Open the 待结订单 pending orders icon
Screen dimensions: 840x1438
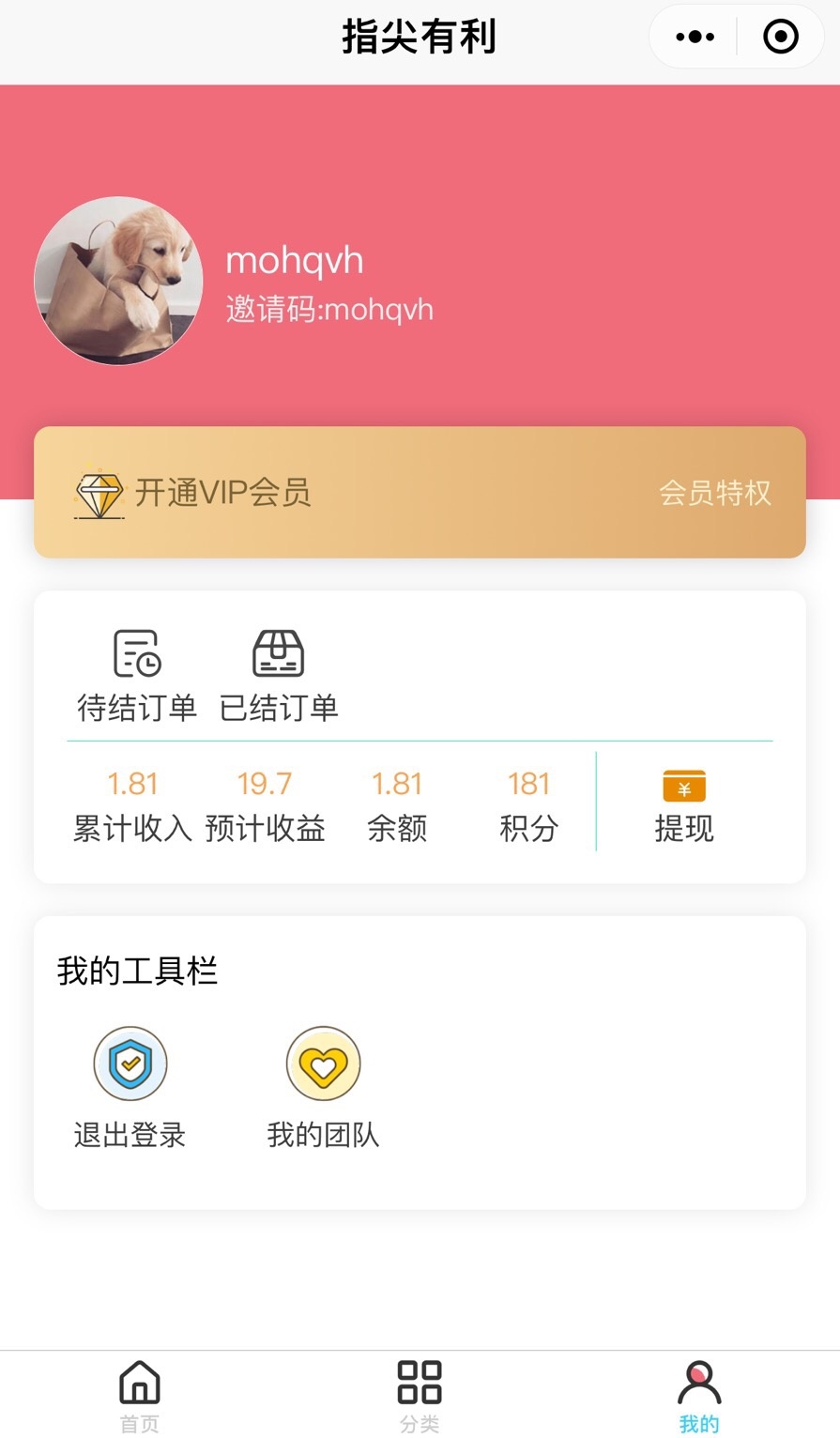[135, 654]
